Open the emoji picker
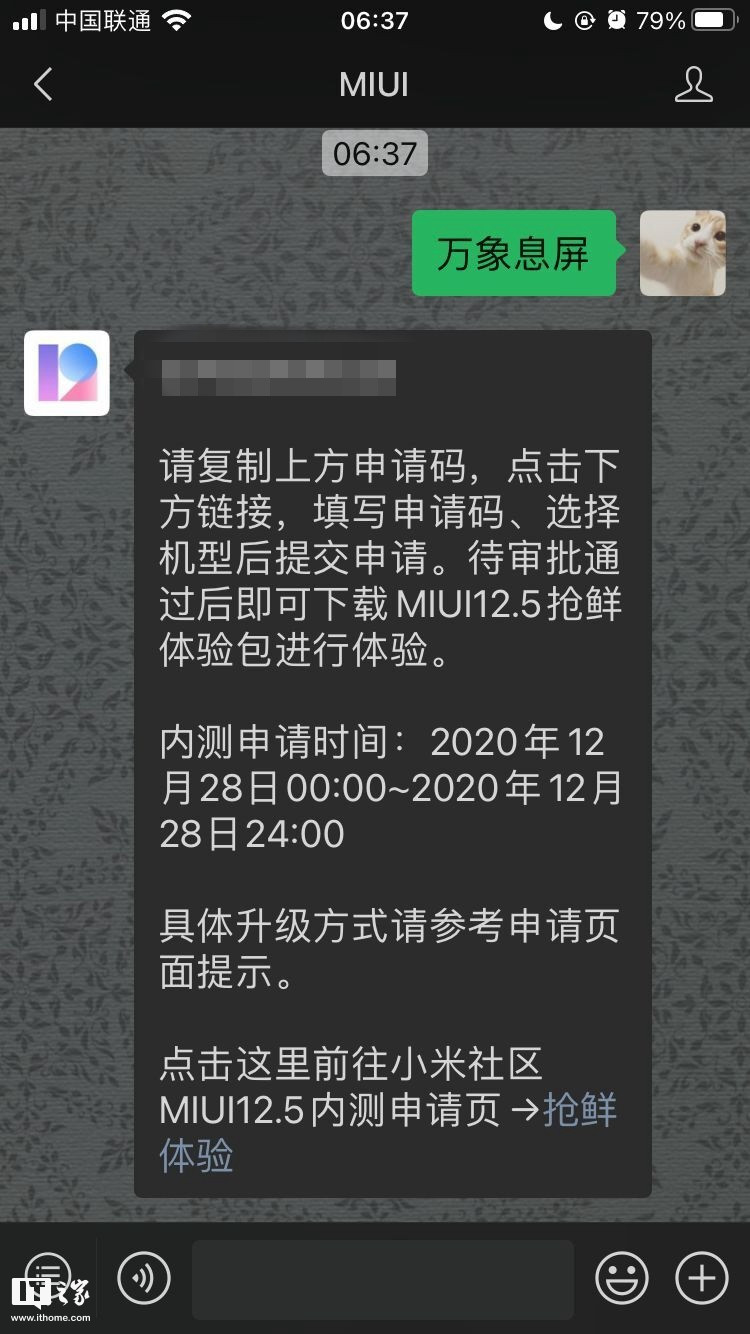Image resolution: width=750 pixels, height=1334 pixels. [622, 1278]
